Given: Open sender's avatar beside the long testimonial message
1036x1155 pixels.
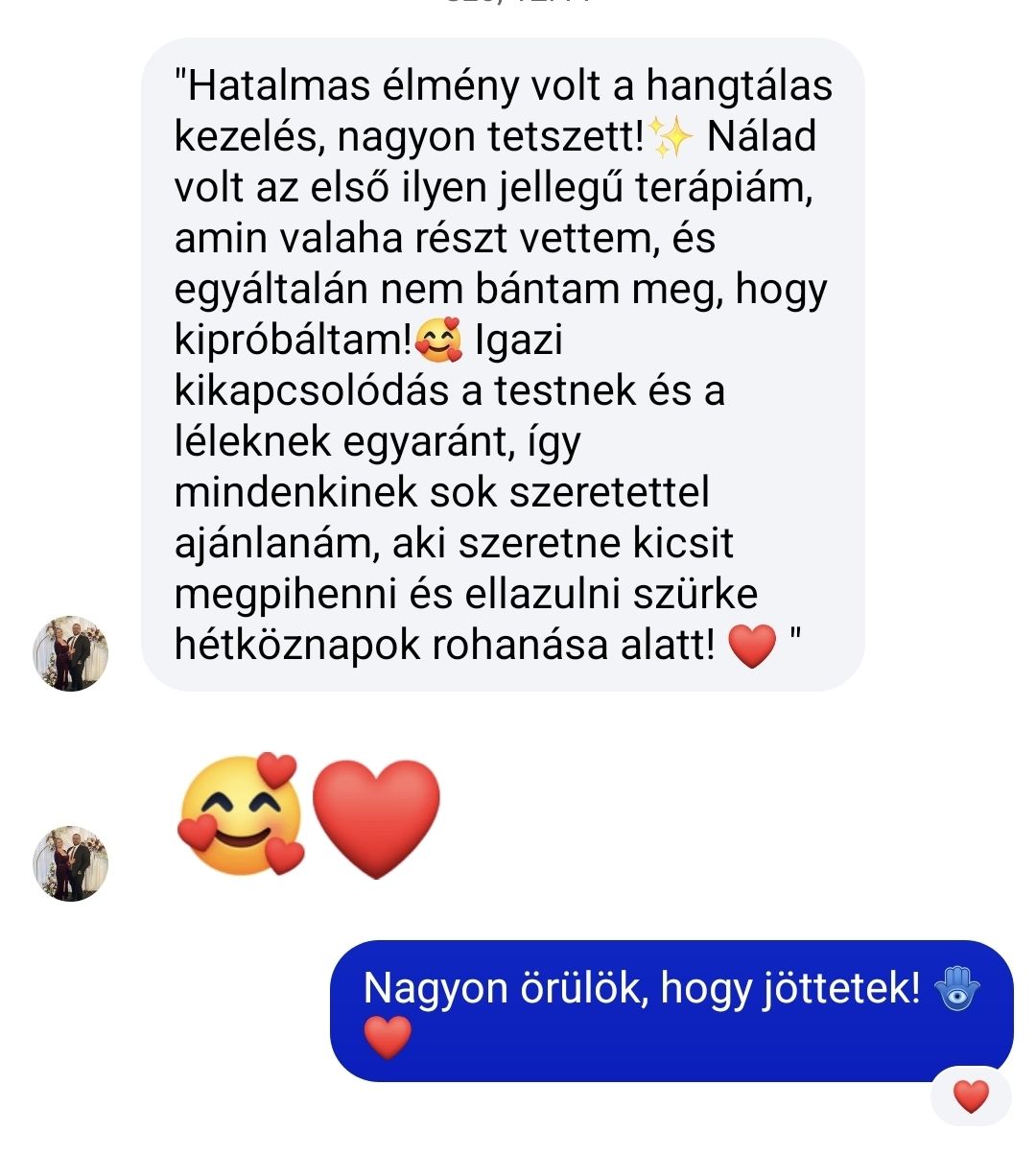Looking at the screenshot, I should tap(71, 653).
